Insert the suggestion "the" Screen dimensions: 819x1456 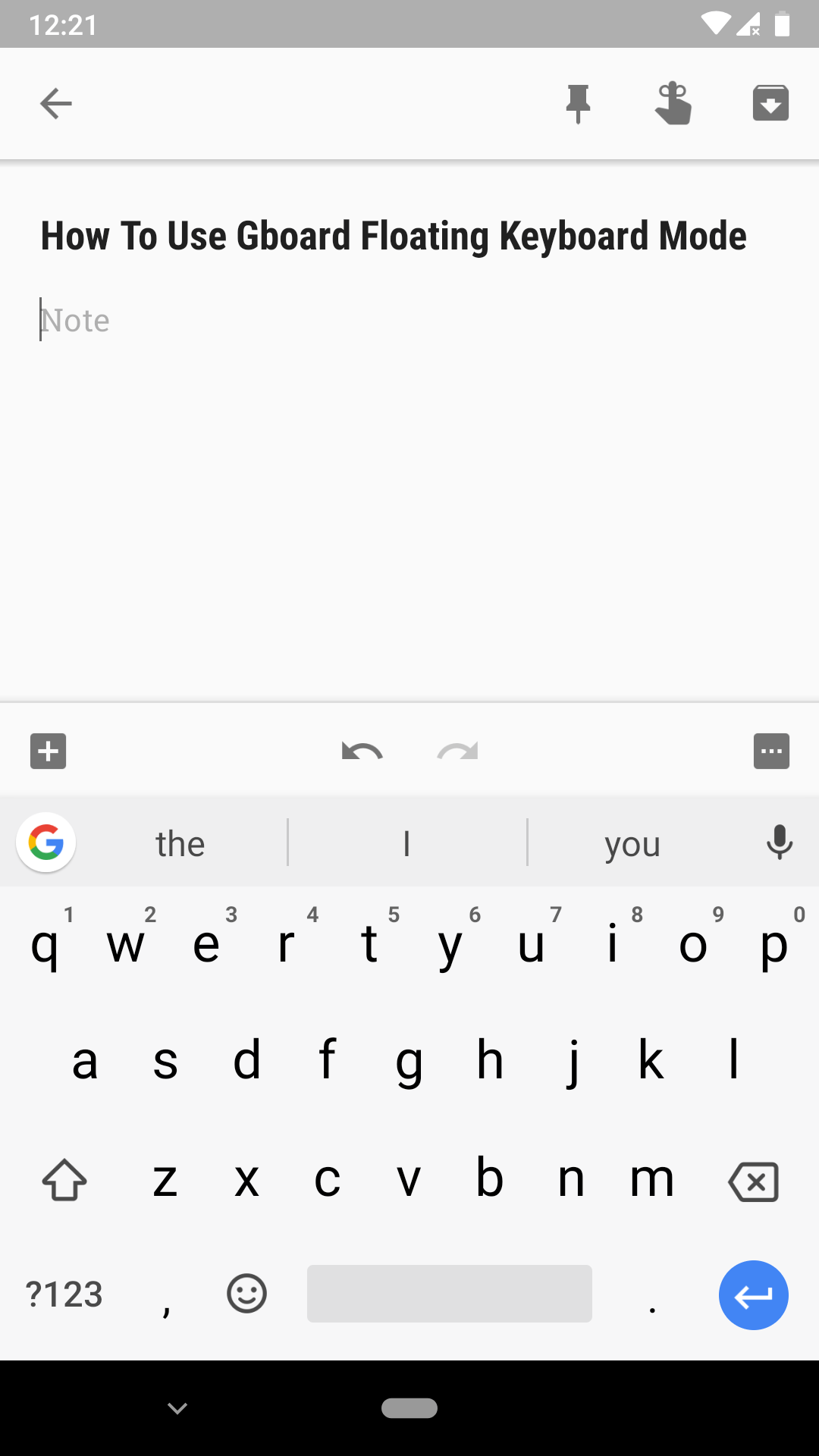(180, 844)
